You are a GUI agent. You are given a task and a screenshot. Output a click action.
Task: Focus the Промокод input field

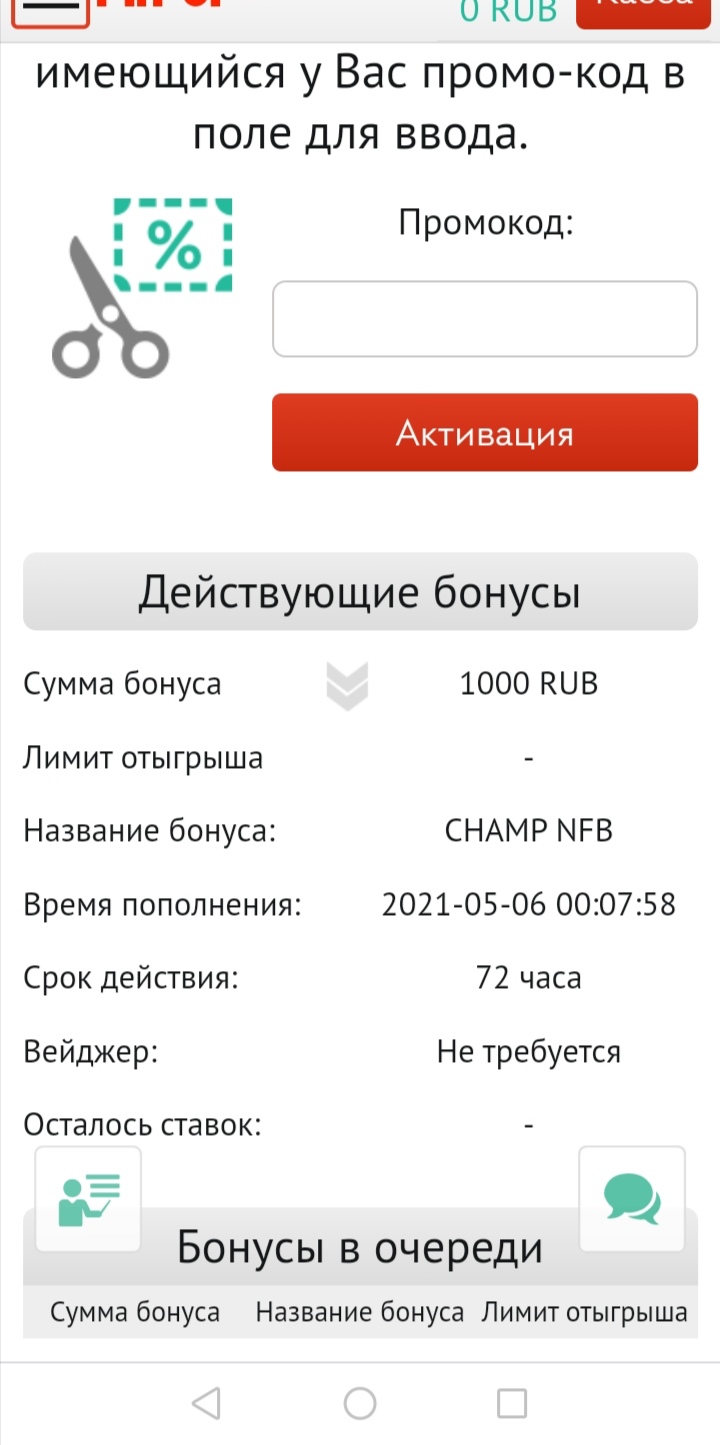click(x=484, y=319)
